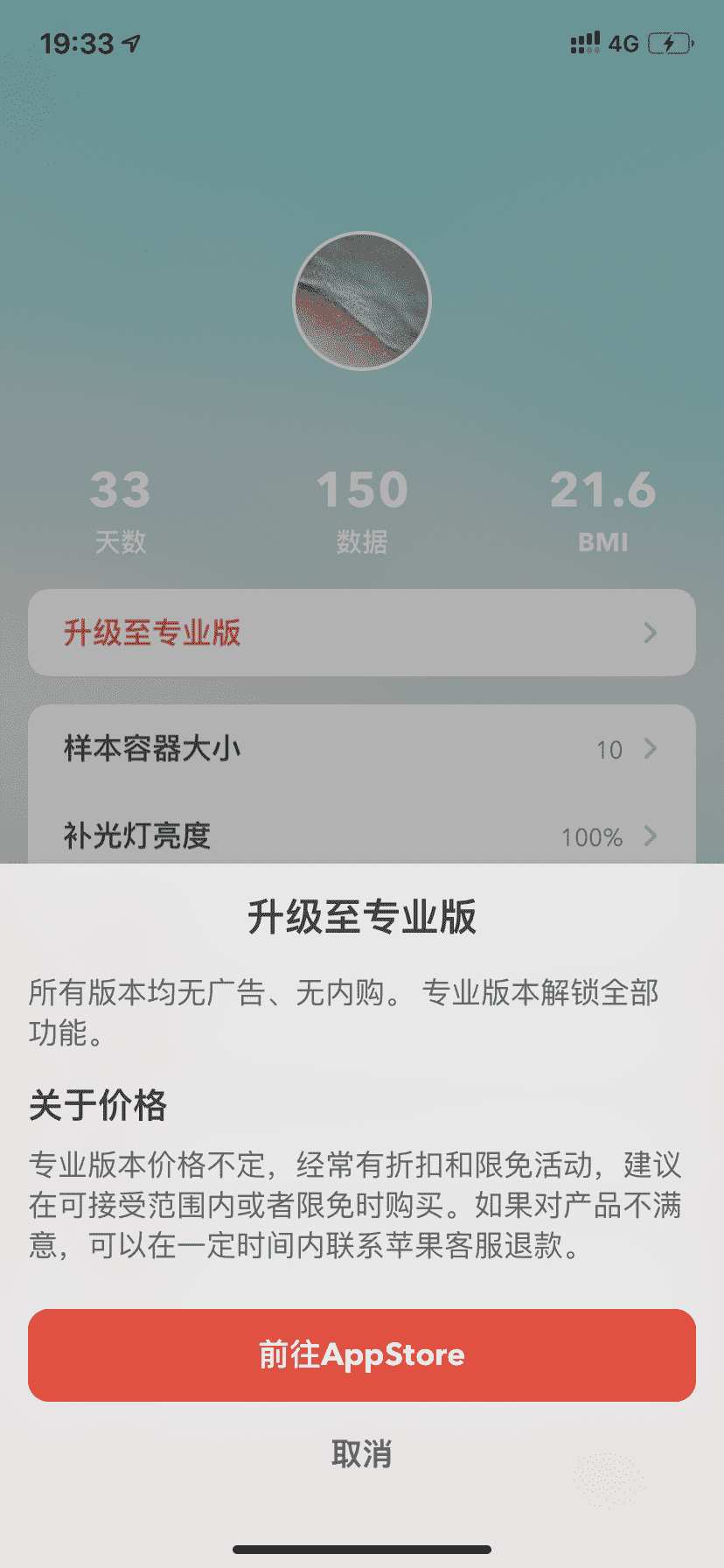Go to AppStore via the red button
This screenshot has height=1568, width=724.
tap(362, 1354)
